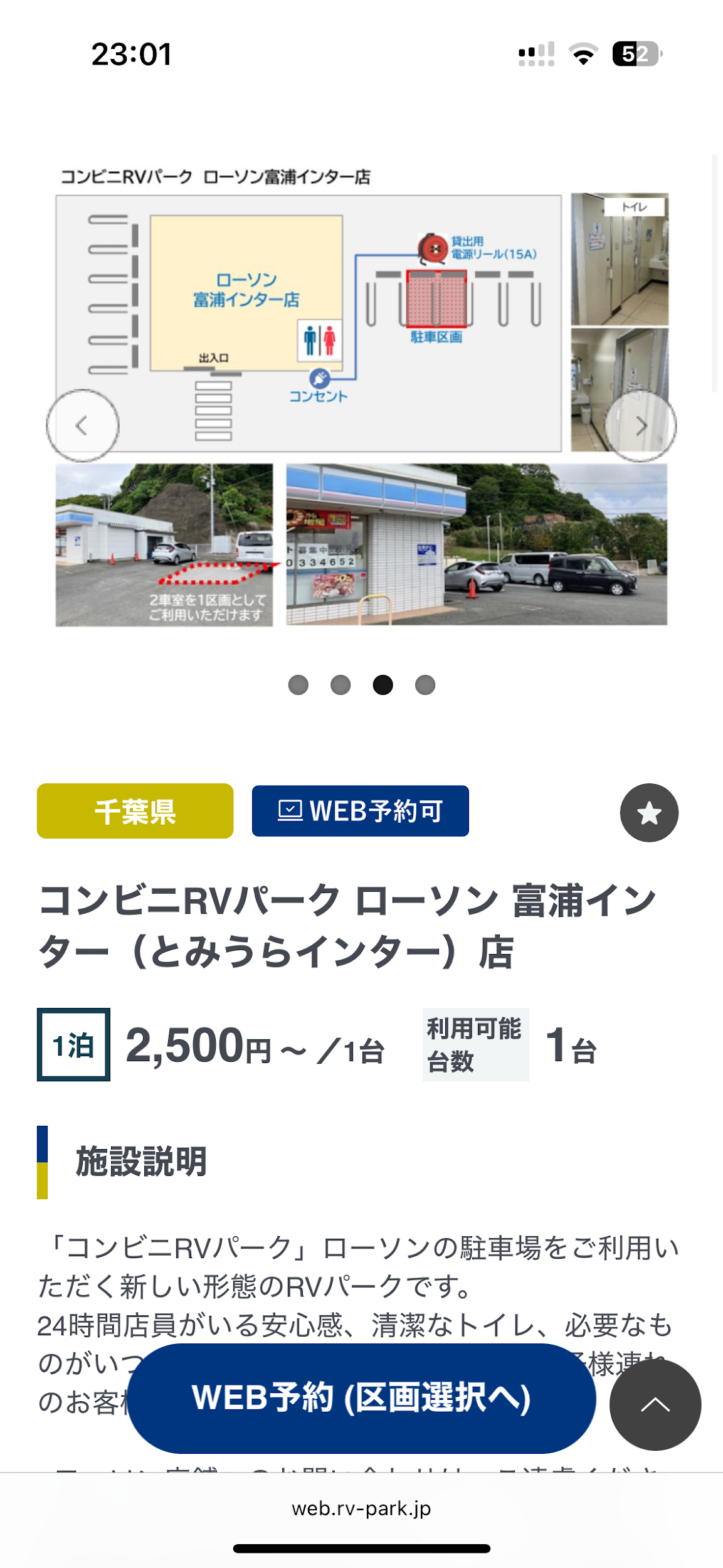
Task: Select the second carousel page dot
Action: (340, 685)
